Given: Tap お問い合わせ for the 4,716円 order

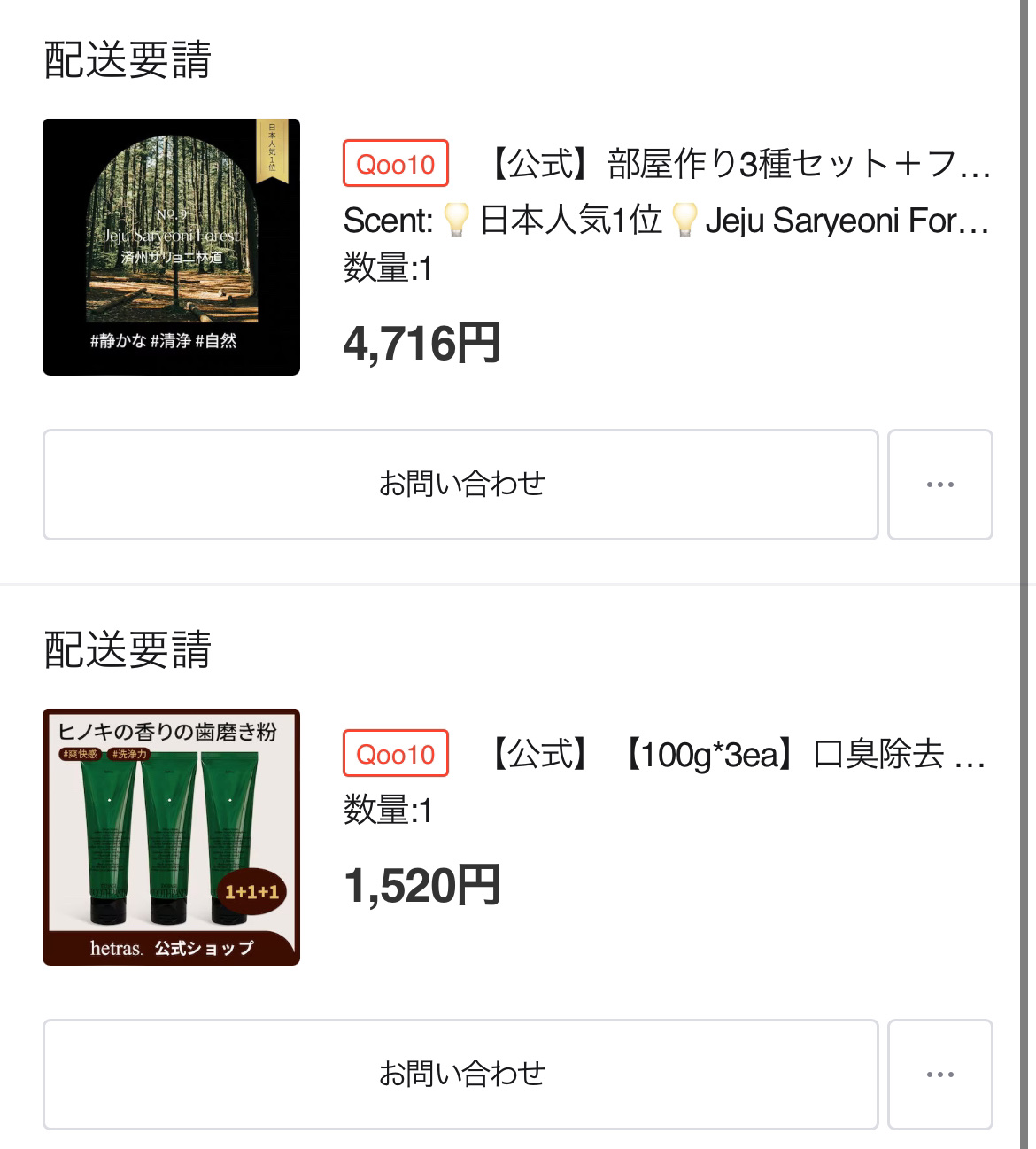Looking at the screenshot, I should pyautogui.click(x=460, y=485).
